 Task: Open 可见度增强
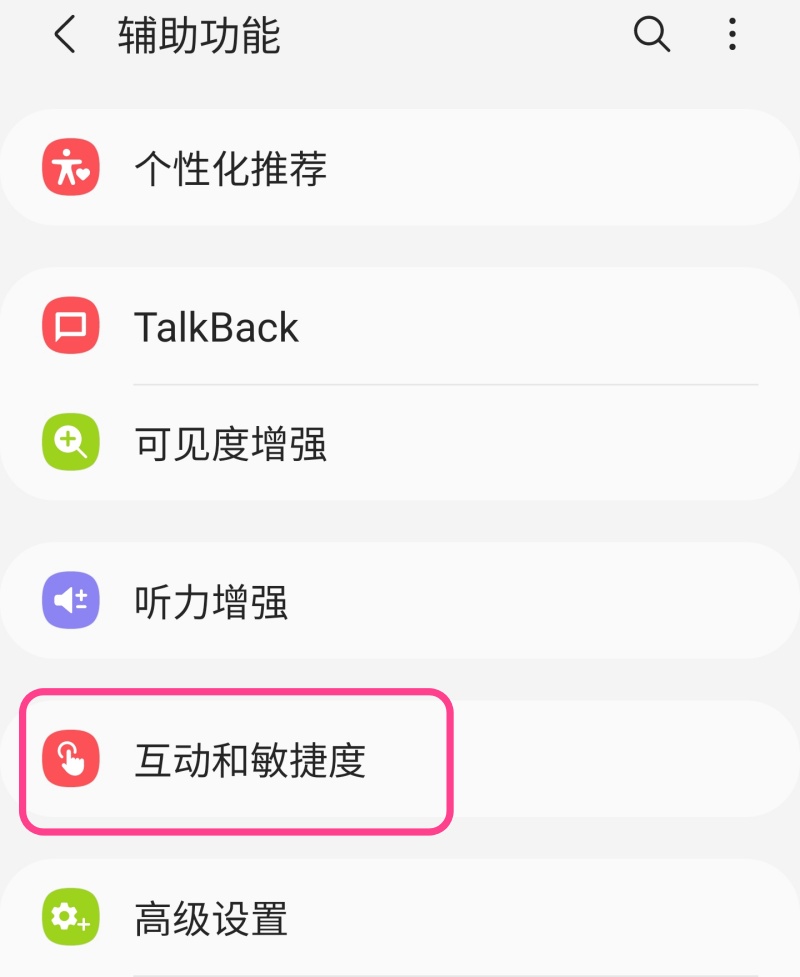pos(230,443)
